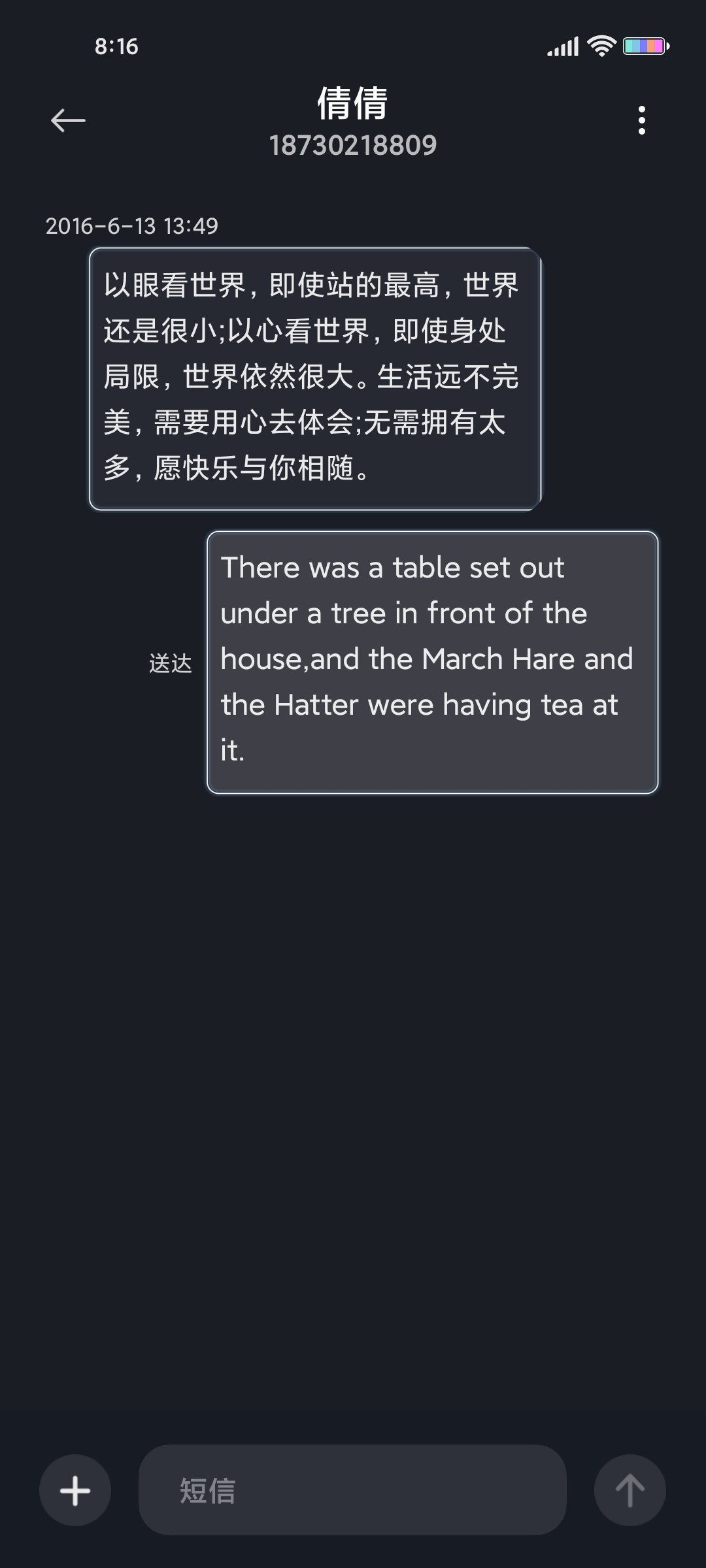Tap the 短信 message input field
Screen dimensions: 706x1568
(x=352, y=1490)
